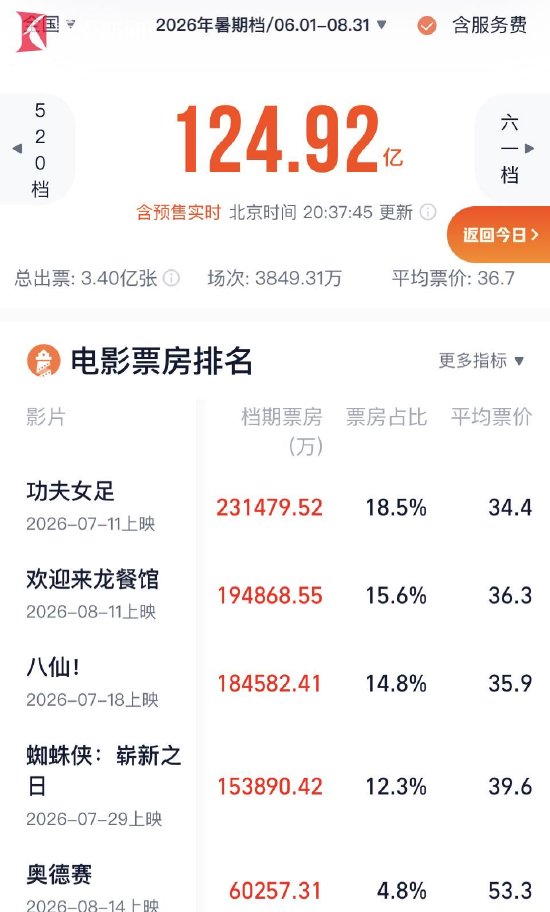
Task: Open the 全国 region dropdown
Action: pos(51,24)
